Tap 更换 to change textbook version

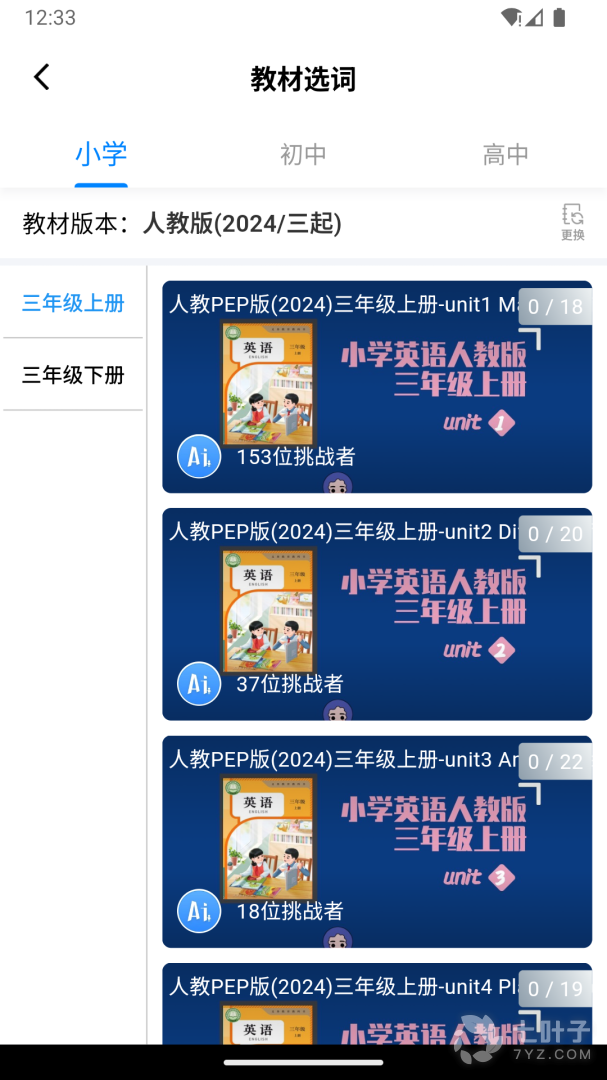[x=572, y=221]
